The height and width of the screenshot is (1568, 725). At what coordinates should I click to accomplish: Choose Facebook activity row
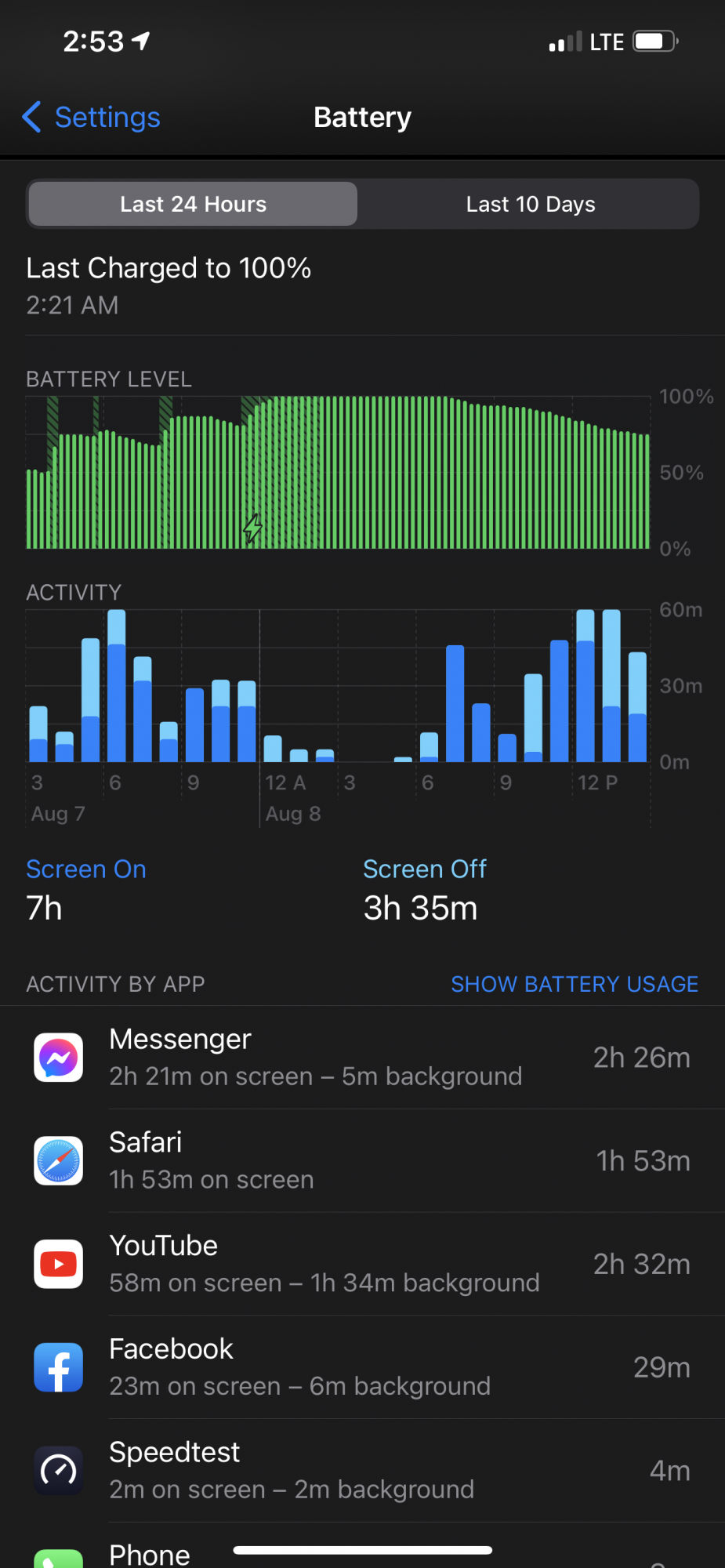tap(362, 1367)
